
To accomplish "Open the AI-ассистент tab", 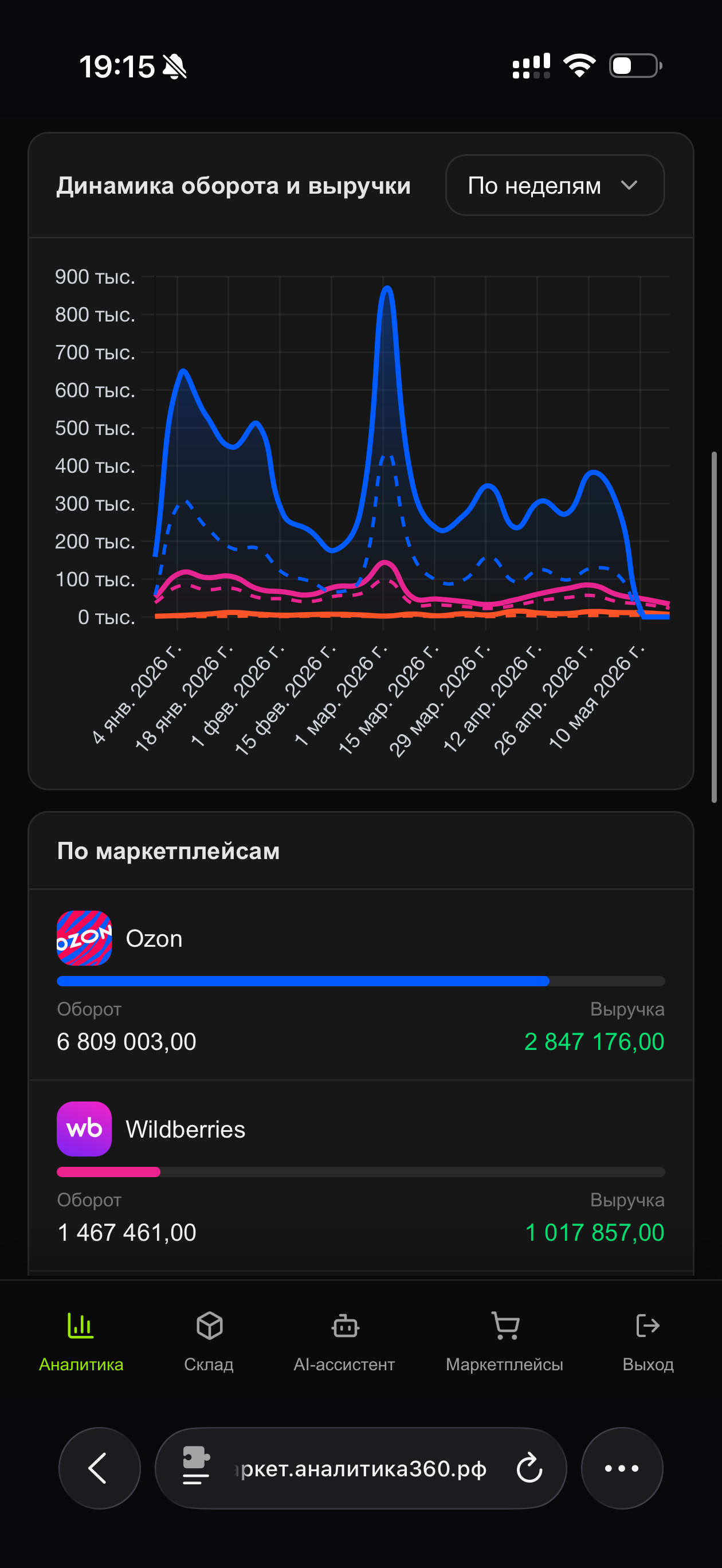I will pyautogui.click(x=344, y=1342).
